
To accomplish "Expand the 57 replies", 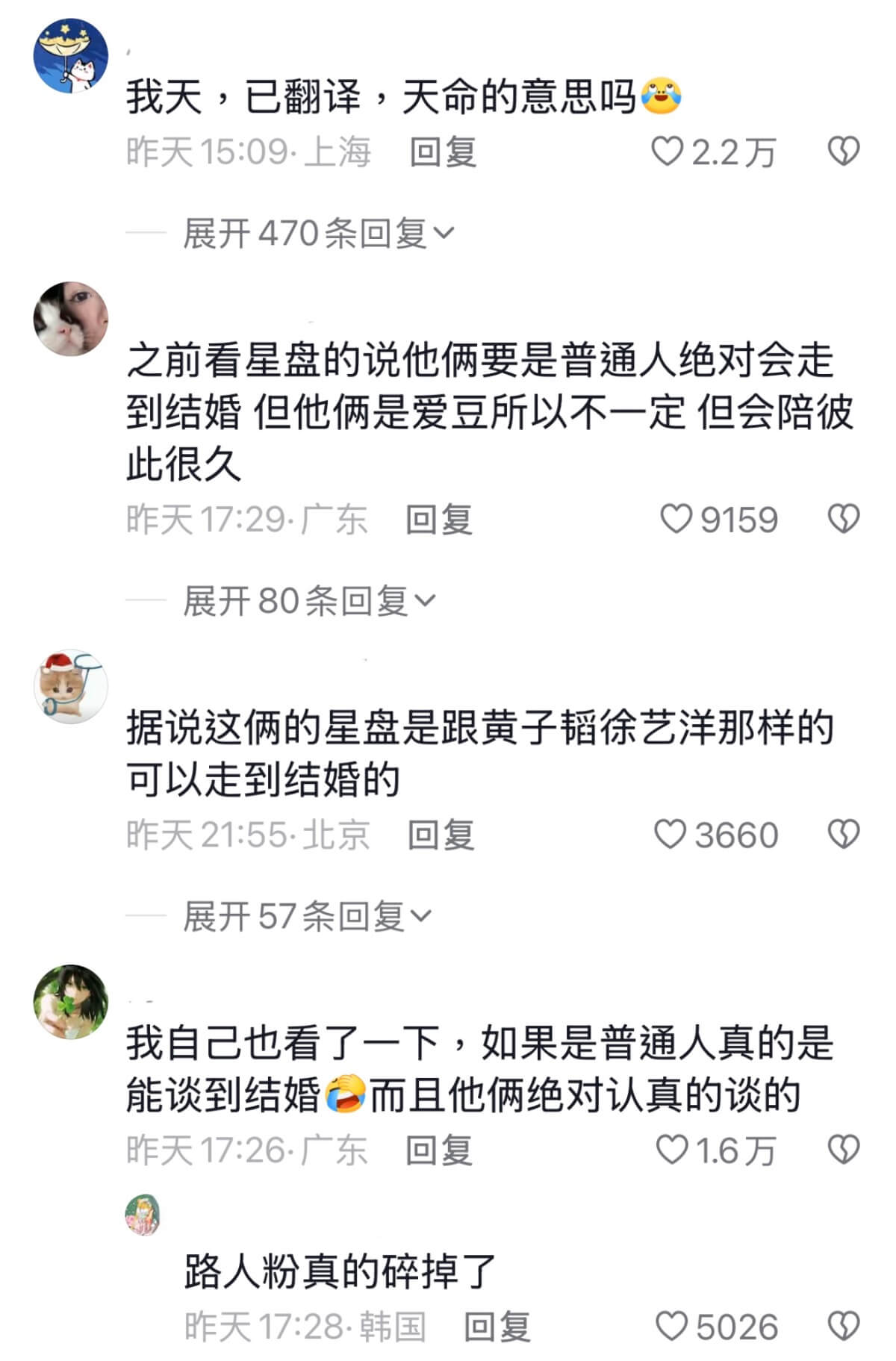I will pos(307,916).
